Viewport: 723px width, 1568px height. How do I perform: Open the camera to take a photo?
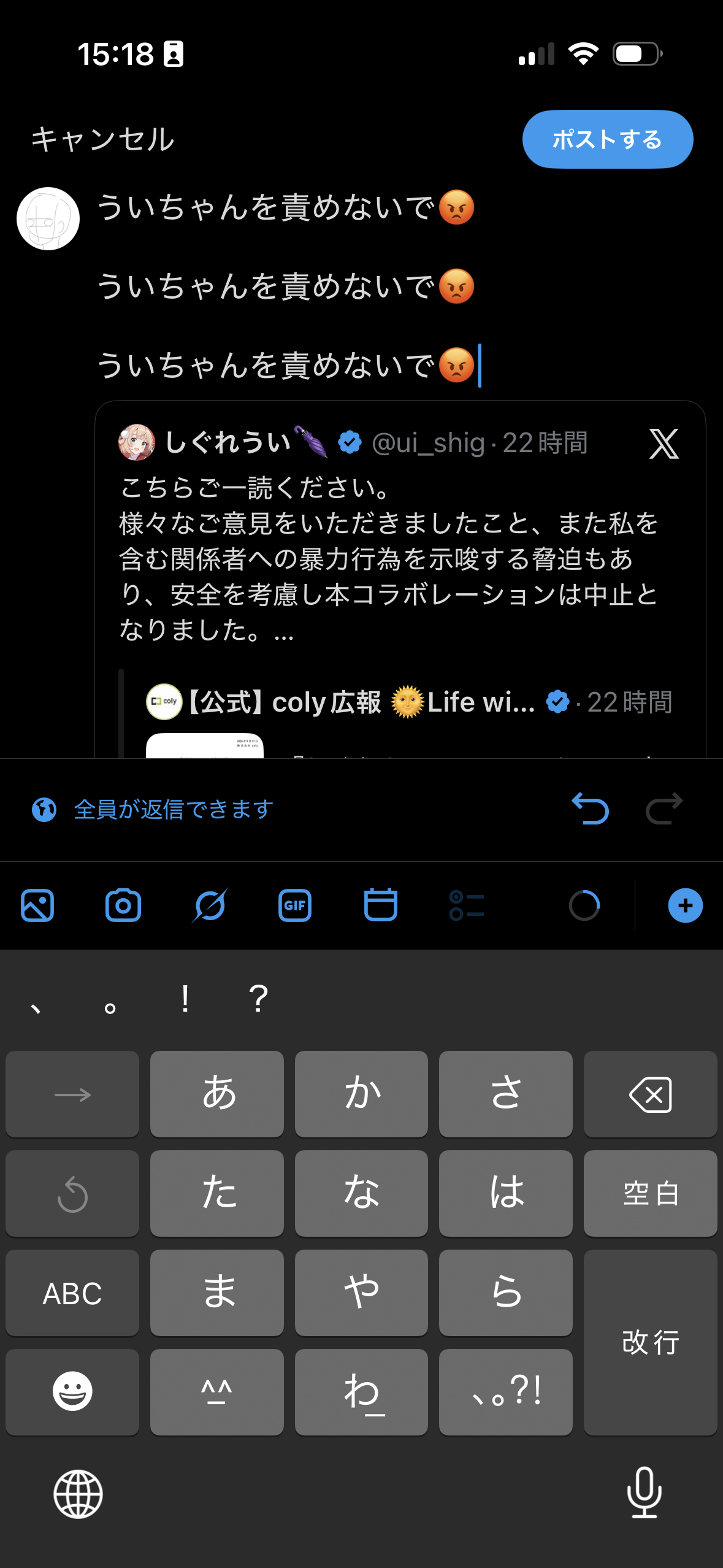(123, 905)
